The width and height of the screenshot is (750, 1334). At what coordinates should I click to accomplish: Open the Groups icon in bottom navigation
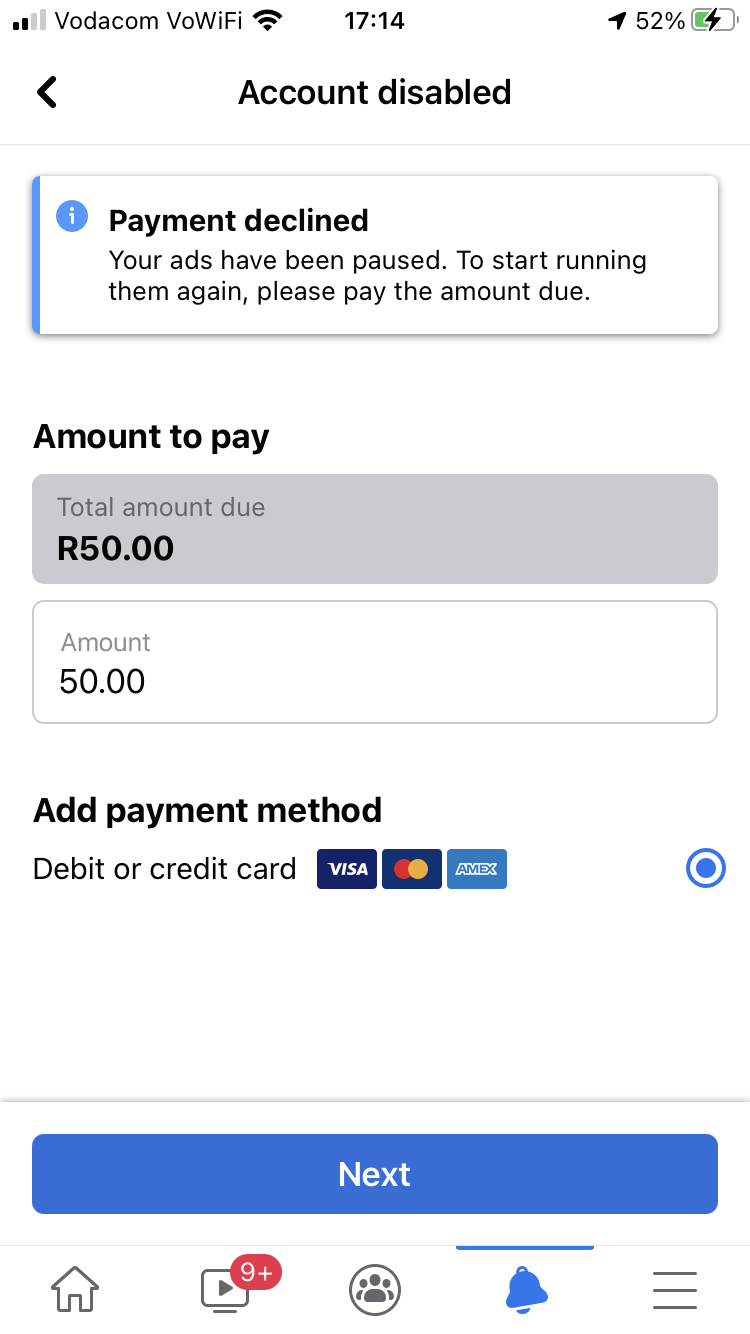click(x=374, y=1290)
